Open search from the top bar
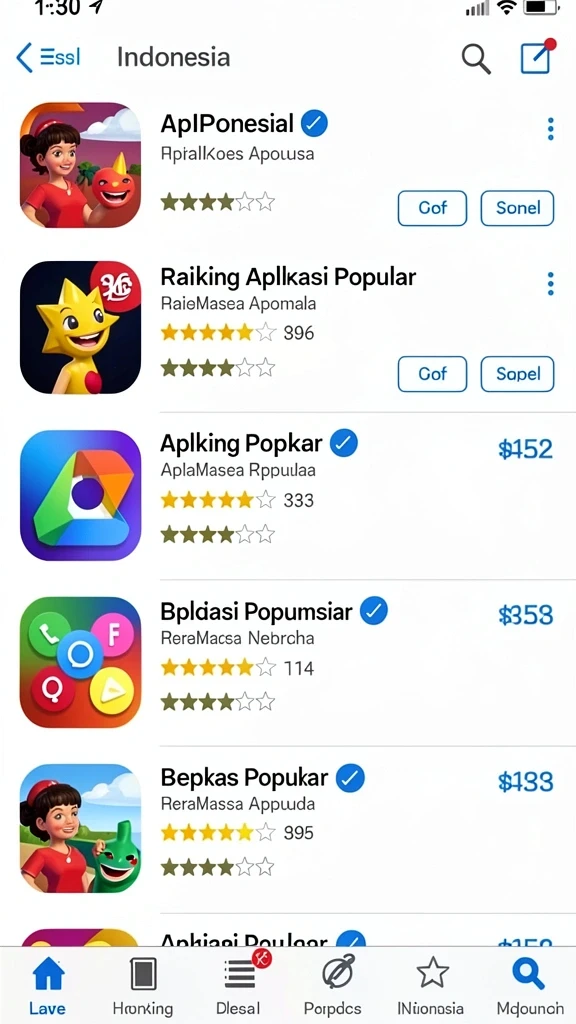Viewport: 576px width, 1024px height. click(x=475, y=59)
